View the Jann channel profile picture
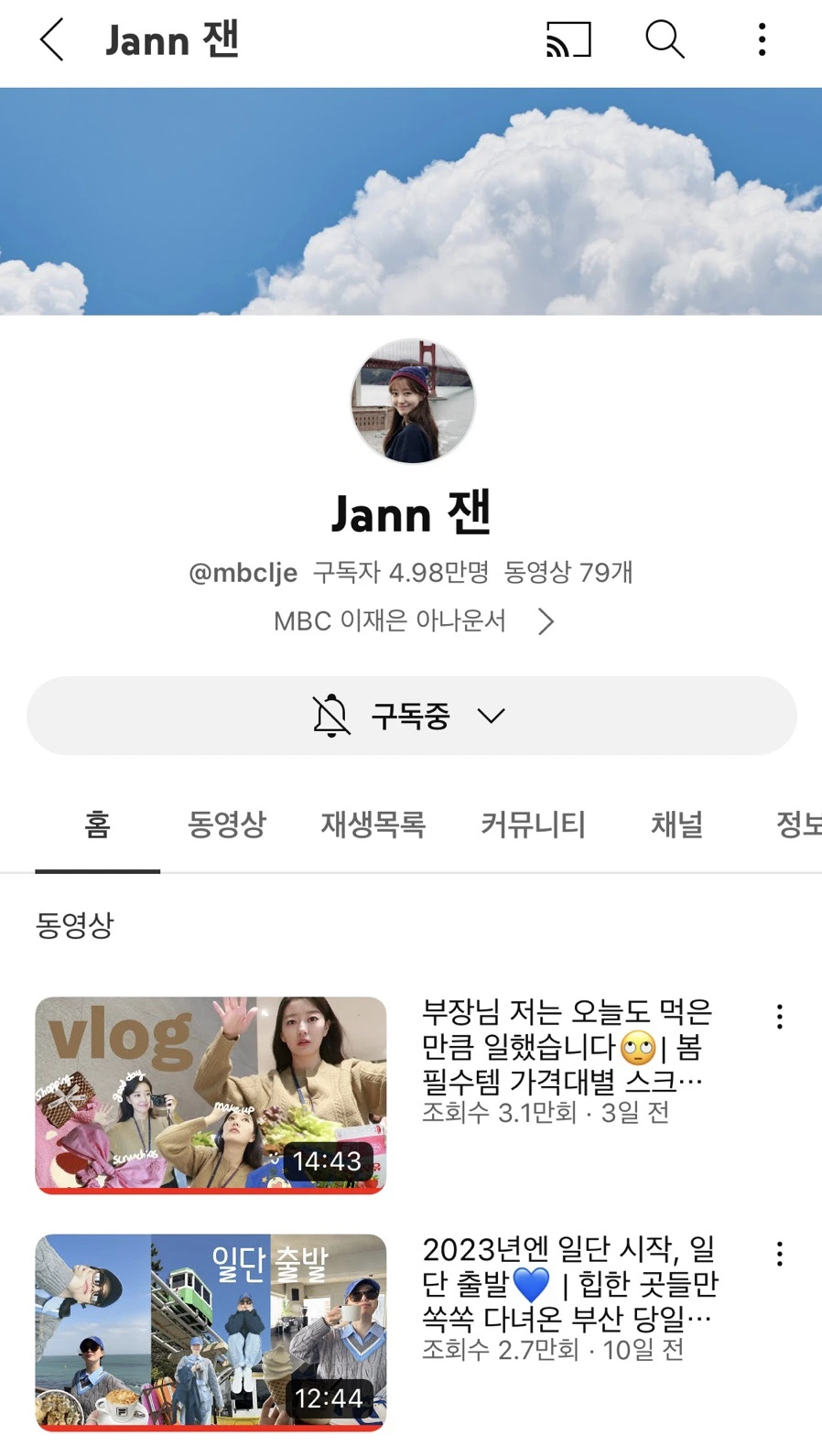Image resolution: width=822 pixels, height=1456 pixels. [413, 401]
